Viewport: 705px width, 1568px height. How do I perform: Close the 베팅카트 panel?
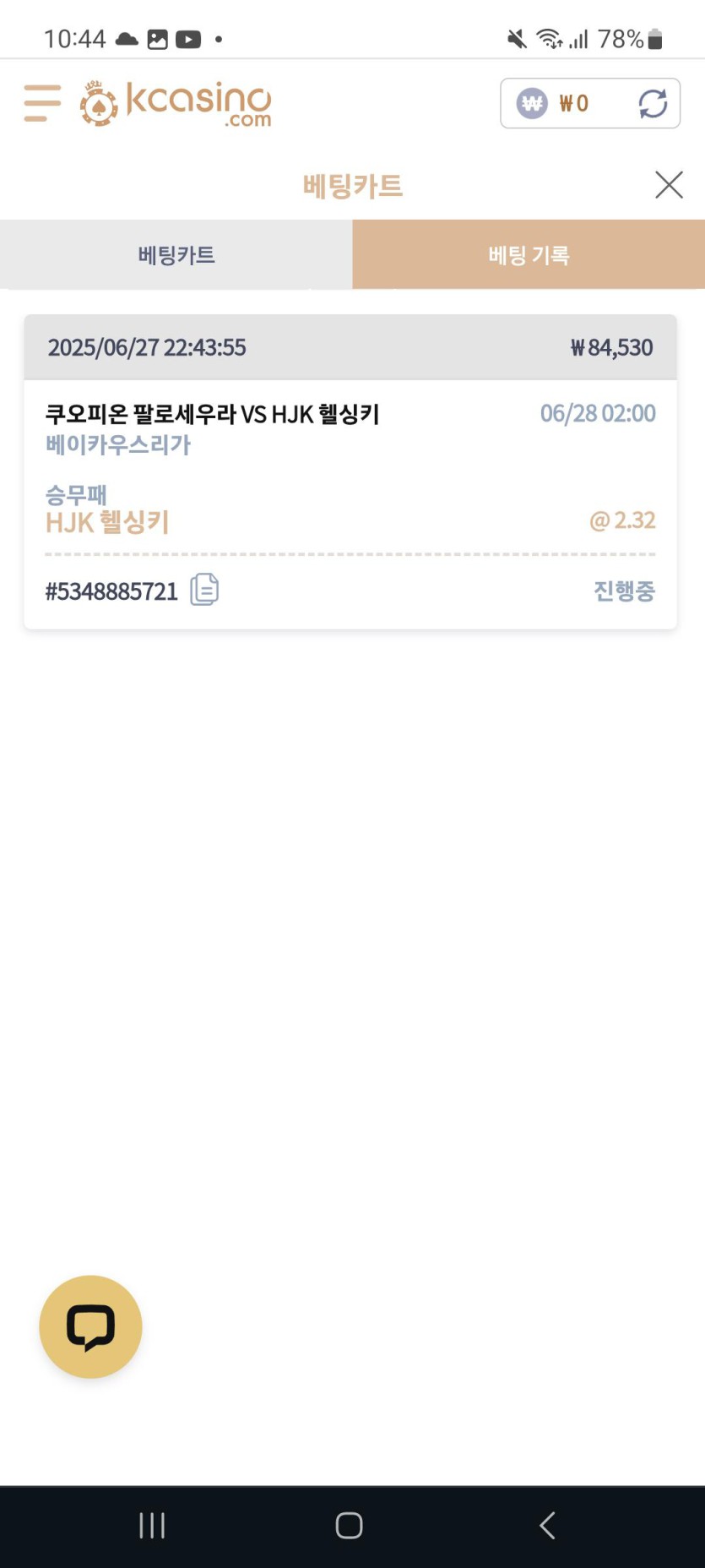pyautogui.click(x=669, y=184)
